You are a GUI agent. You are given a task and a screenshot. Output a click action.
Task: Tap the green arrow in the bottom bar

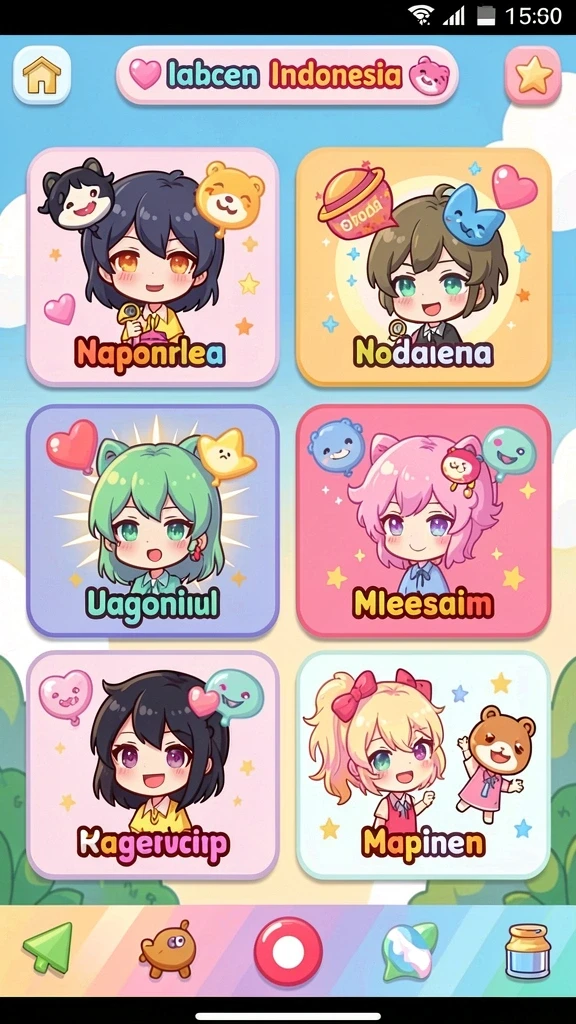(x=47, y=950)
